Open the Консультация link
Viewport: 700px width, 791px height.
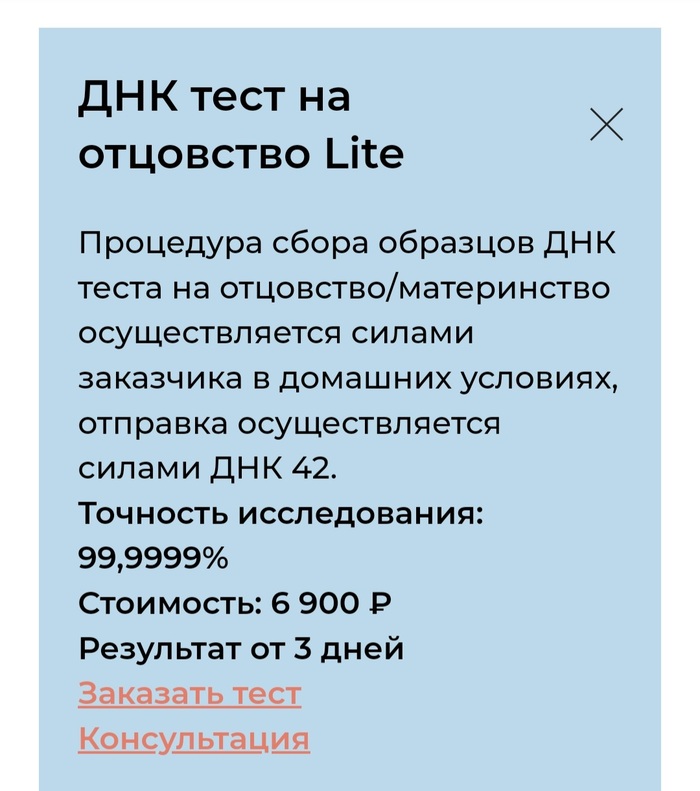(x=194, y=739)
